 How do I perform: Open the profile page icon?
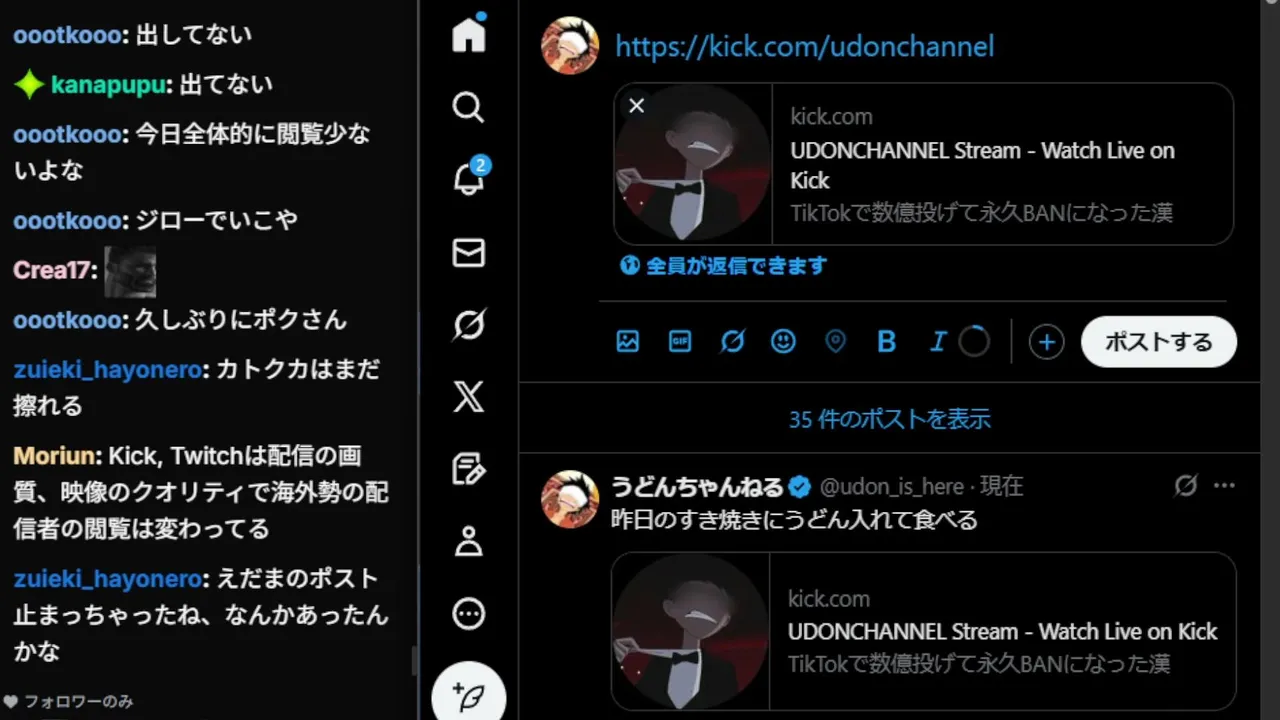[x=468, y=541]
